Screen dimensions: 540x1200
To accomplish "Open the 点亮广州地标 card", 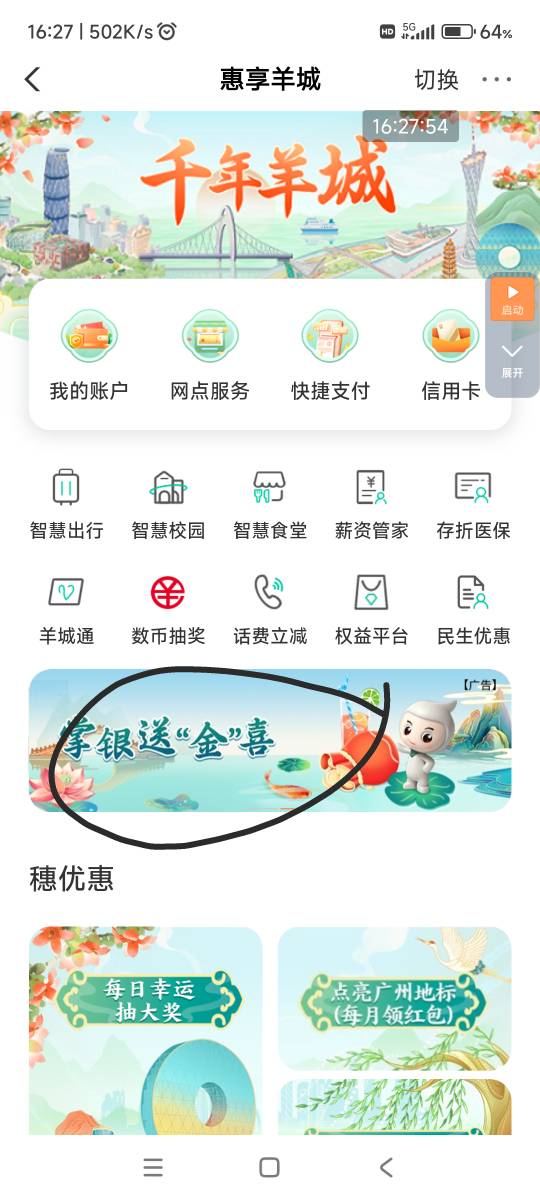I will pyautogui.click(x=394, y=998).
